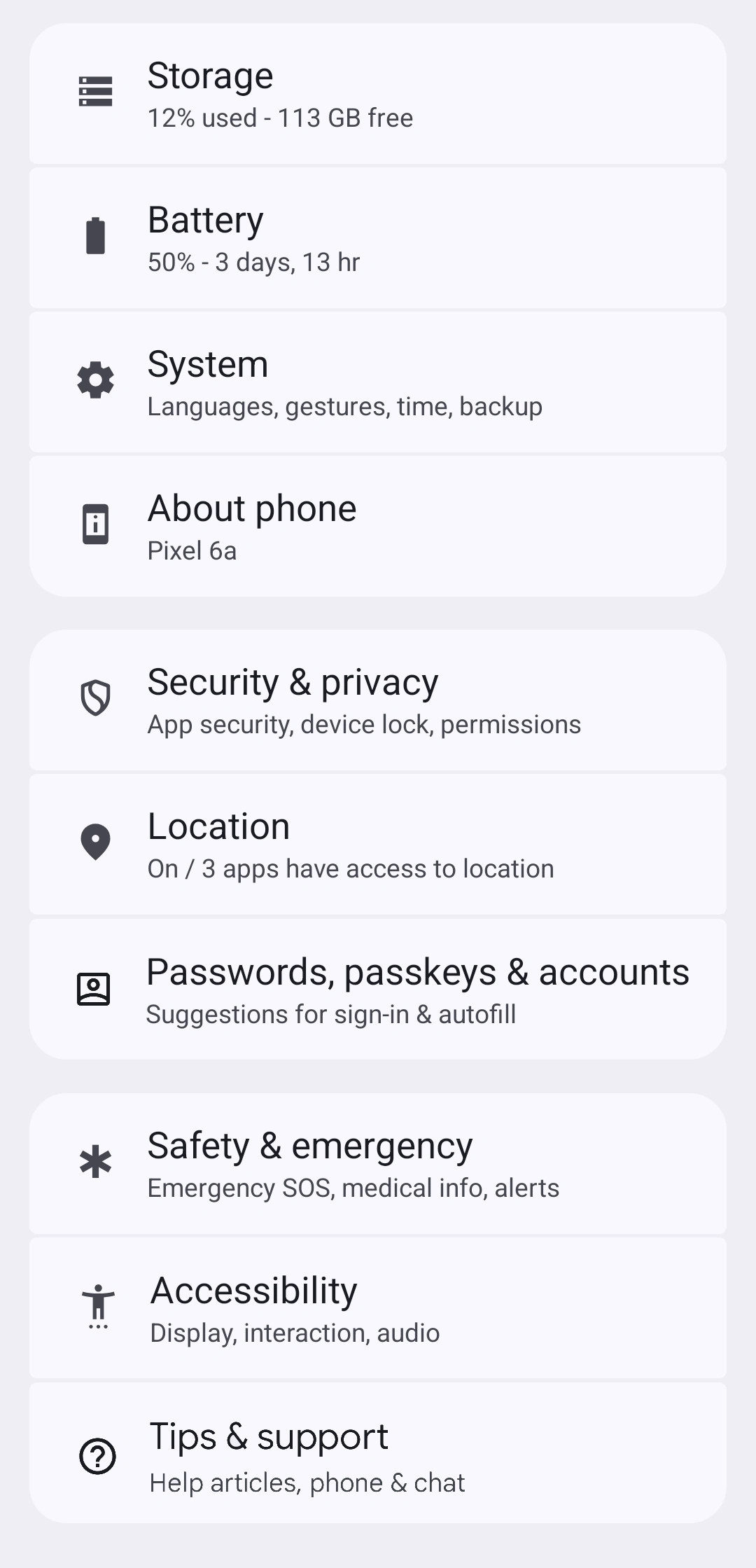View About phone details
Viewport: 756px width, 1568px height.
[x=378, y=527]
